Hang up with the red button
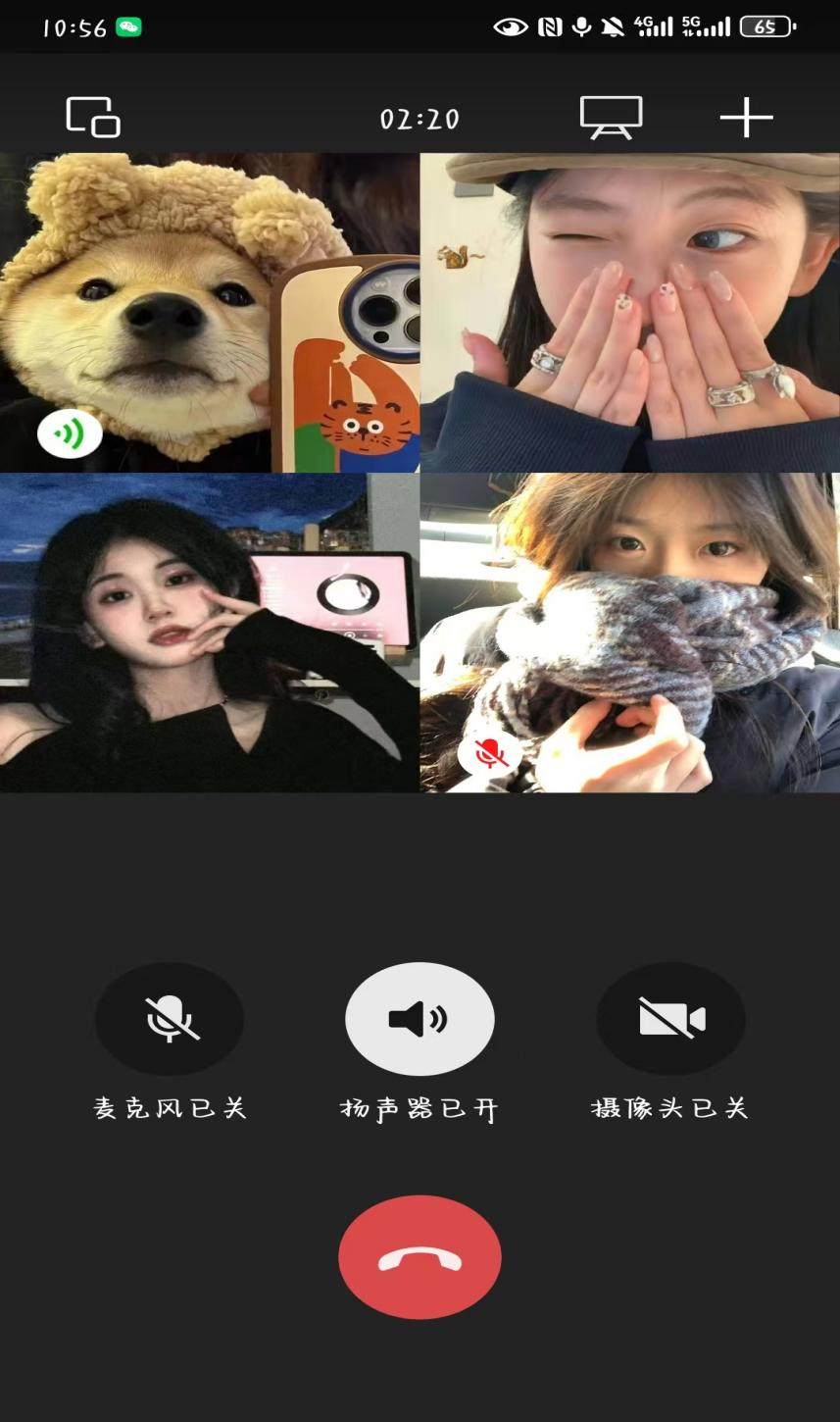Viewport: 840px width, 1422px height. click(420, 1257)
